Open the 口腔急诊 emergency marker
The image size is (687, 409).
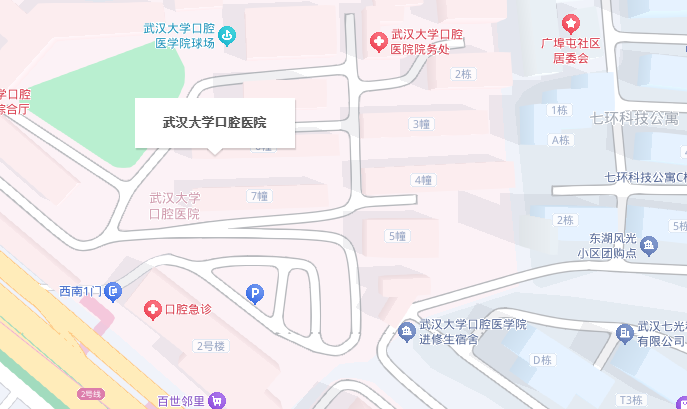pos(153,311)
